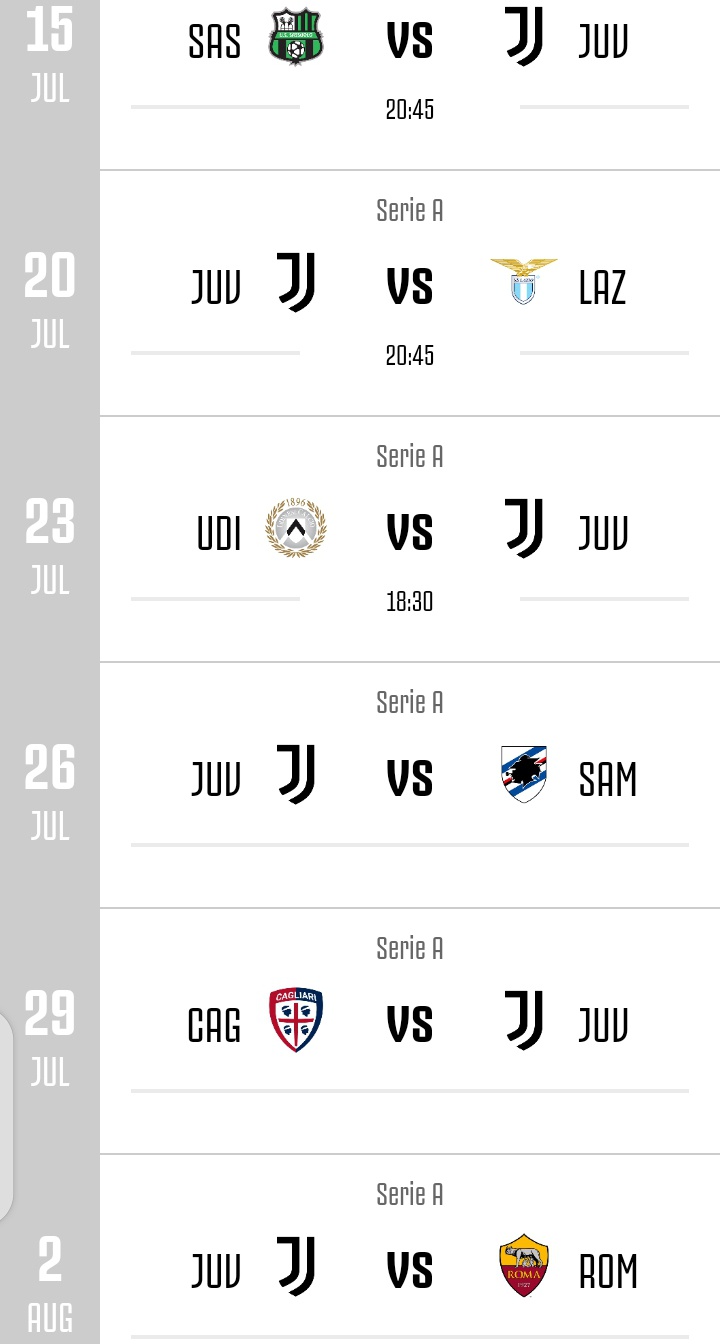Screen dimensions: 720x1344
Task: Open the Juventus vs Lazio fixture
Action: click(409, 288)
